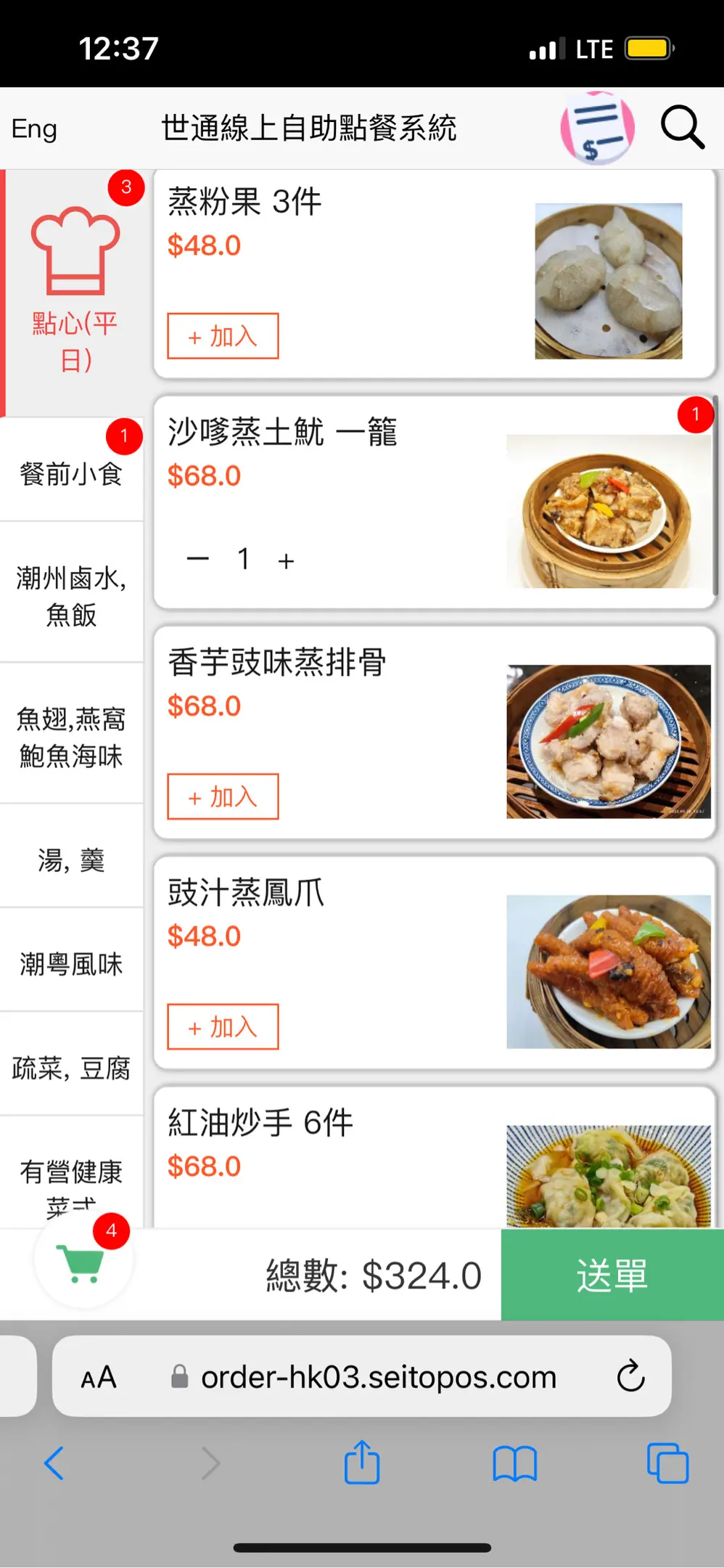Viewport: 724px width, 1568px height.
Task: Increase 沙嗲蒸土魷 quantity by one
Action: (287, 560)
